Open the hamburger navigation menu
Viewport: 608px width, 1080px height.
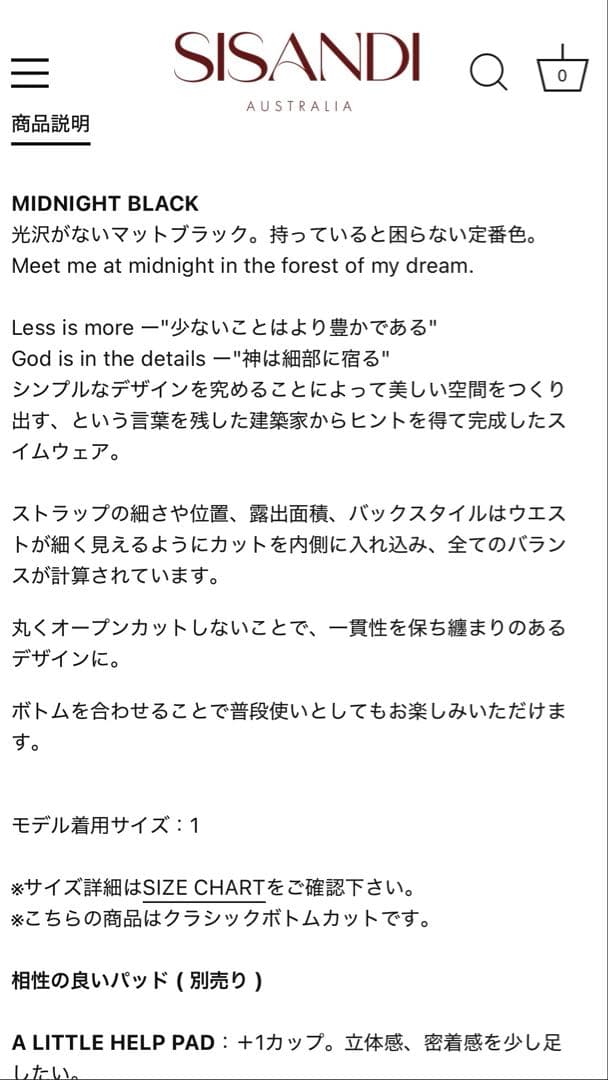(x=30, y=72)
